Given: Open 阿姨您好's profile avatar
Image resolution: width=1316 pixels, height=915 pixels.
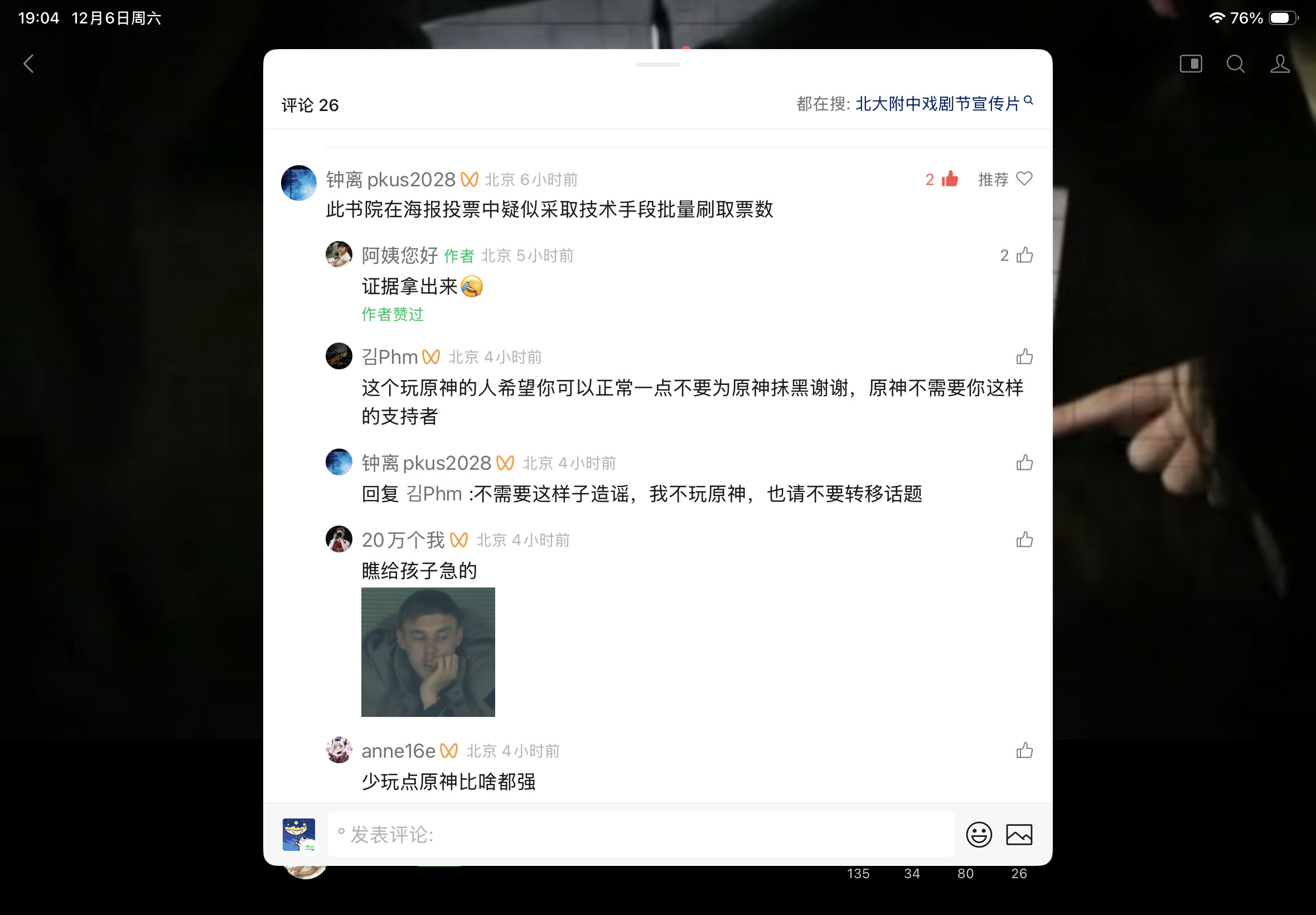Looking at the screenshot, I should pos(338,254).
